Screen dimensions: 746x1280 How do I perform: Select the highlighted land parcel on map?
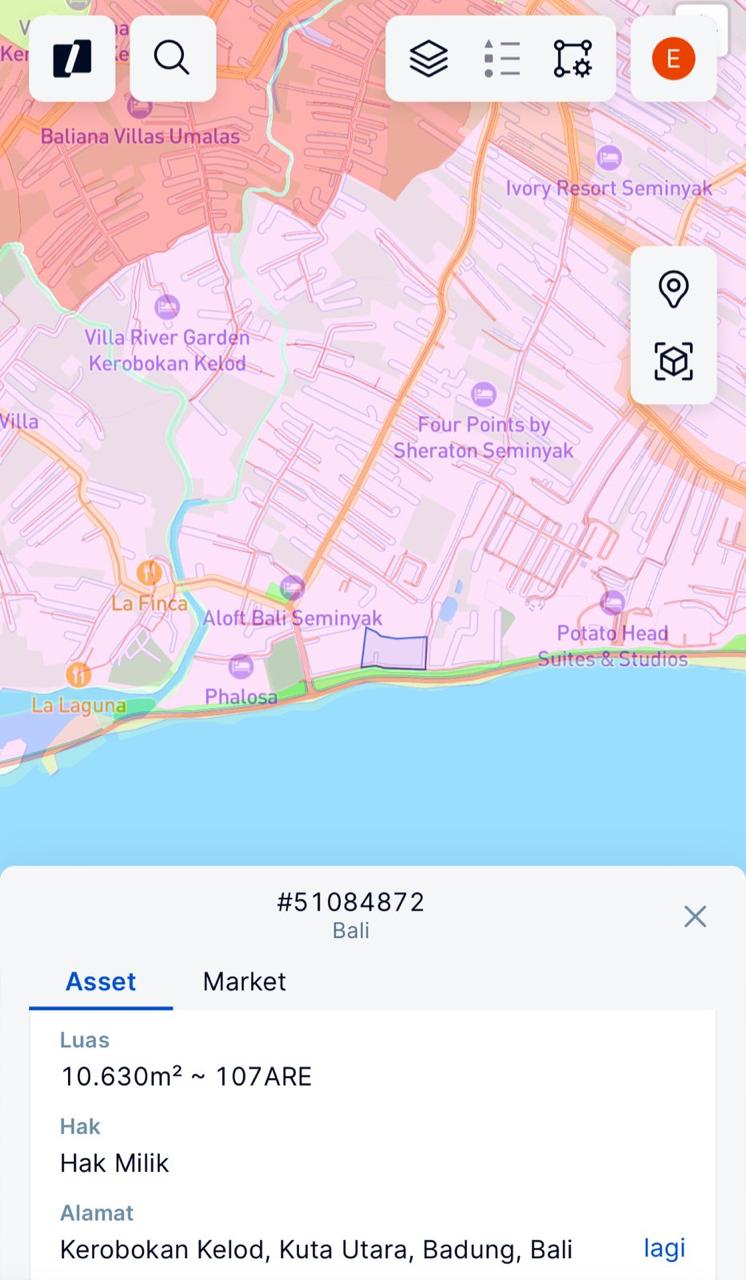(394, 651)
